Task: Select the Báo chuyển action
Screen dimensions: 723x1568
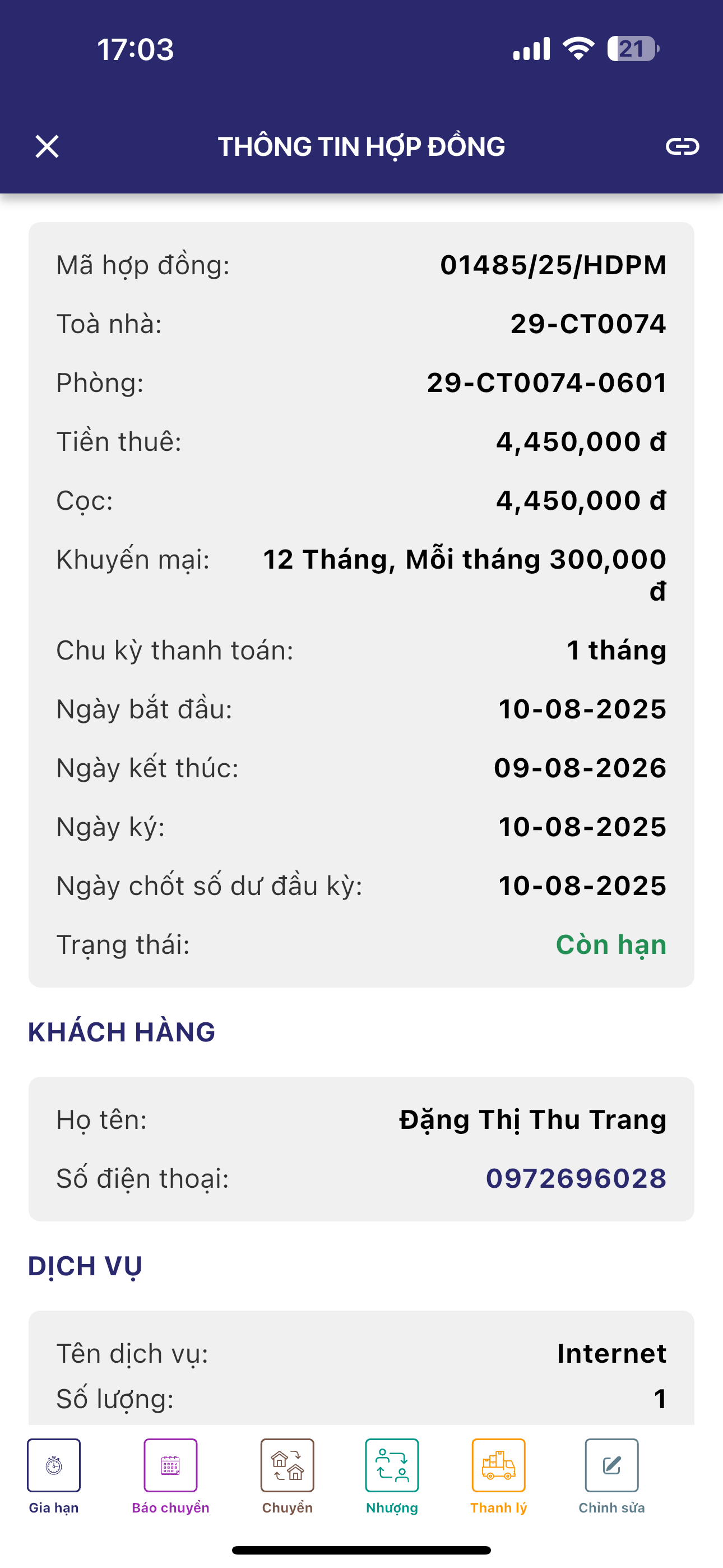Action: coord(170,1465)
